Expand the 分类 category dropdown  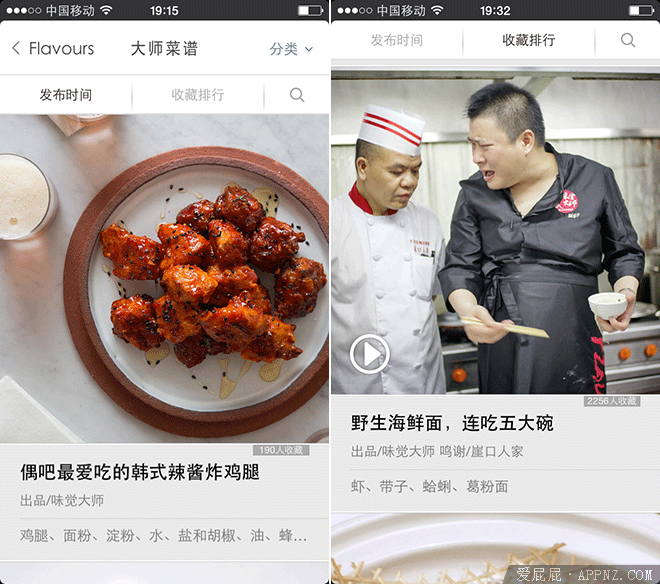pos(291,49)
